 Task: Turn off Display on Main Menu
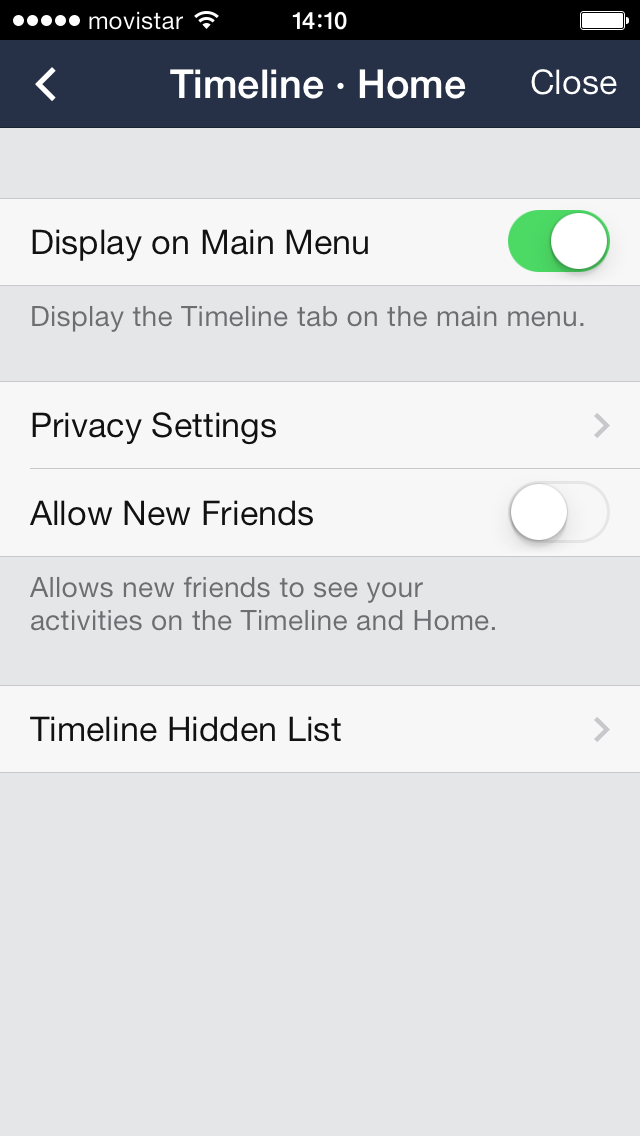click(558, 242)
